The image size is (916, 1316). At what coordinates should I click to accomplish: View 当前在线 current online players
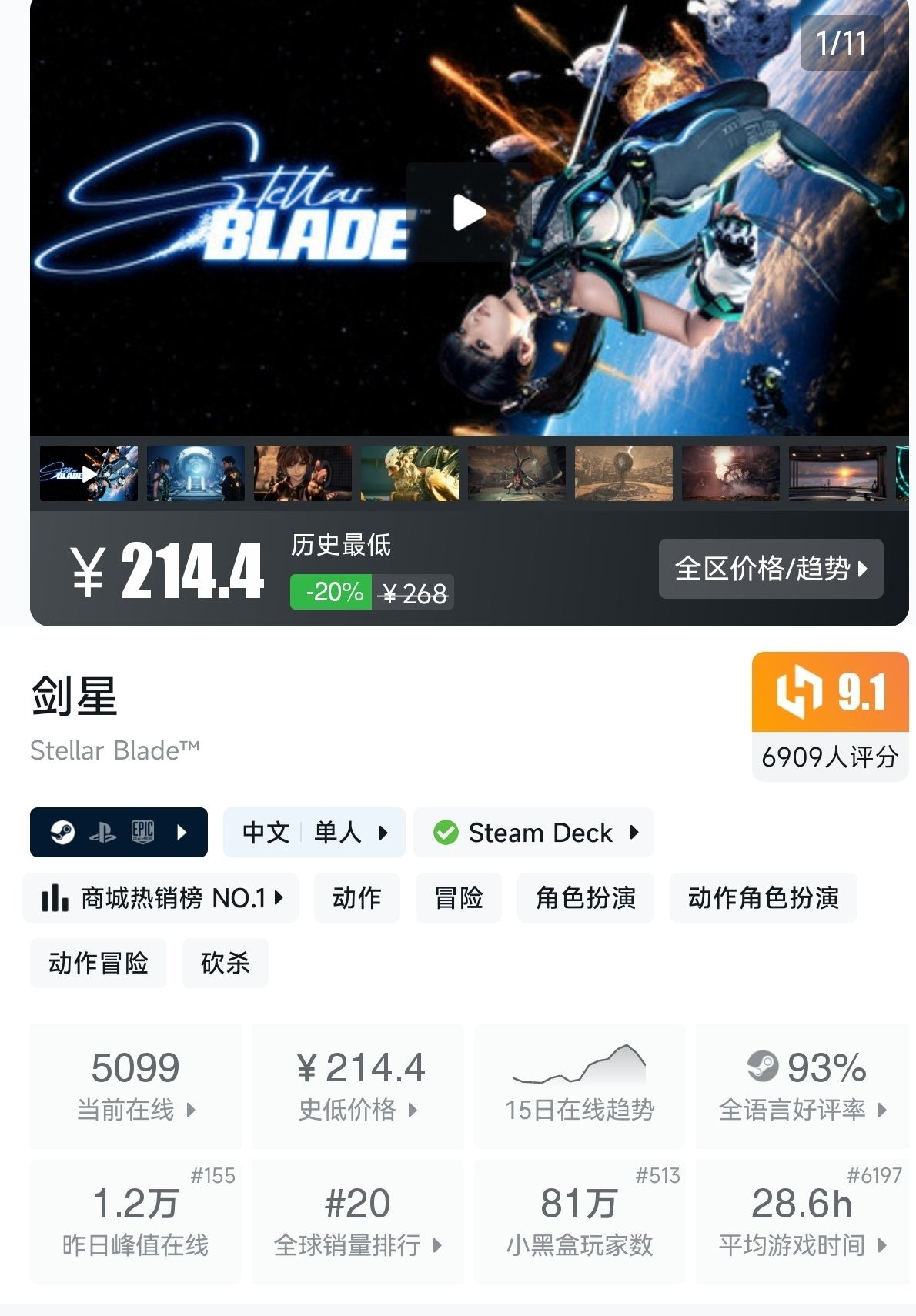click(135, 1086)
